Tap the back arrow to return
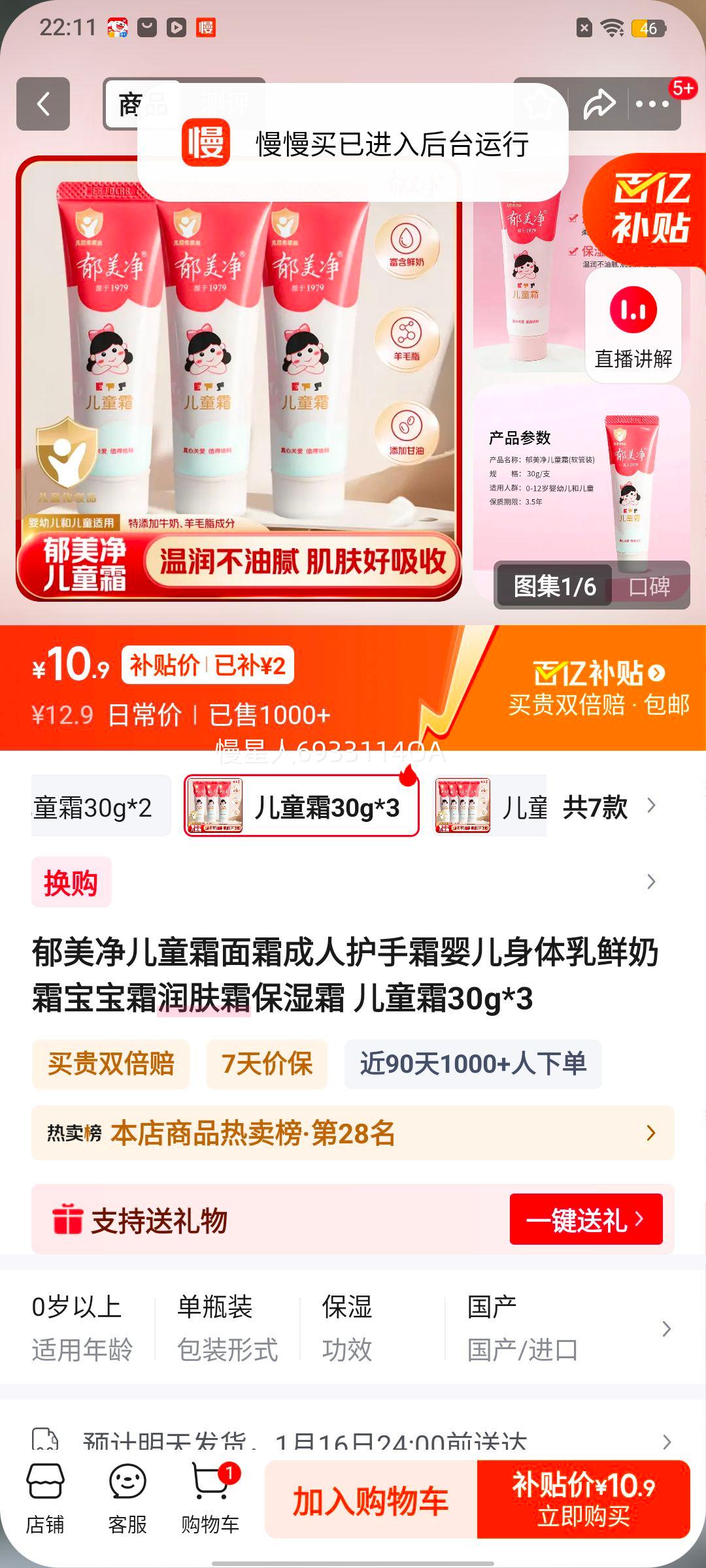706x1568 pixels. coord(43,105)
